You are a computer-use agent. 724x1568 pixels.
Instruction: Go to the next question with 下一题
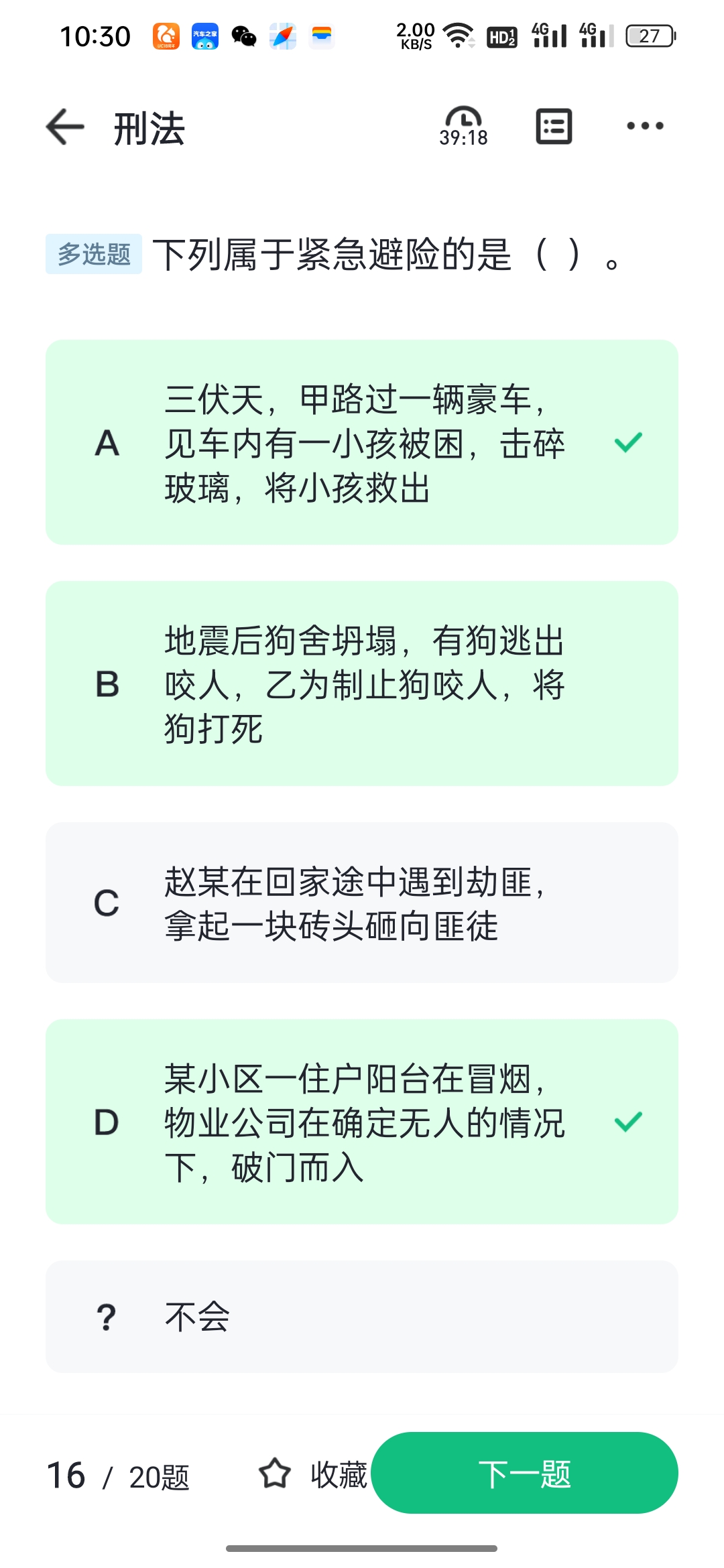click(524, 1473)
